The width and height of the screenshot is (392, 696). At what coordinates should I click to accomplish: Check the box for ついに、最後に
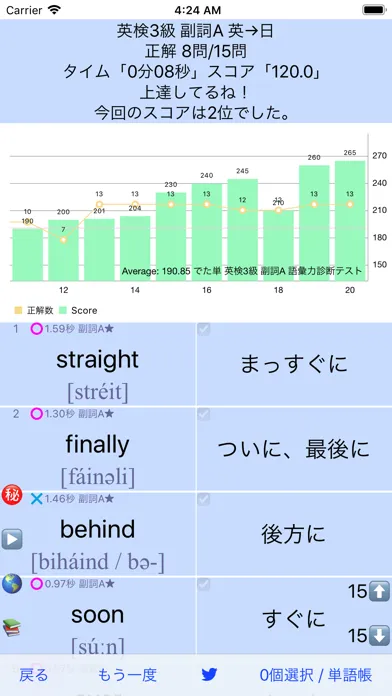pyautogui.click(x=204, y=415)
